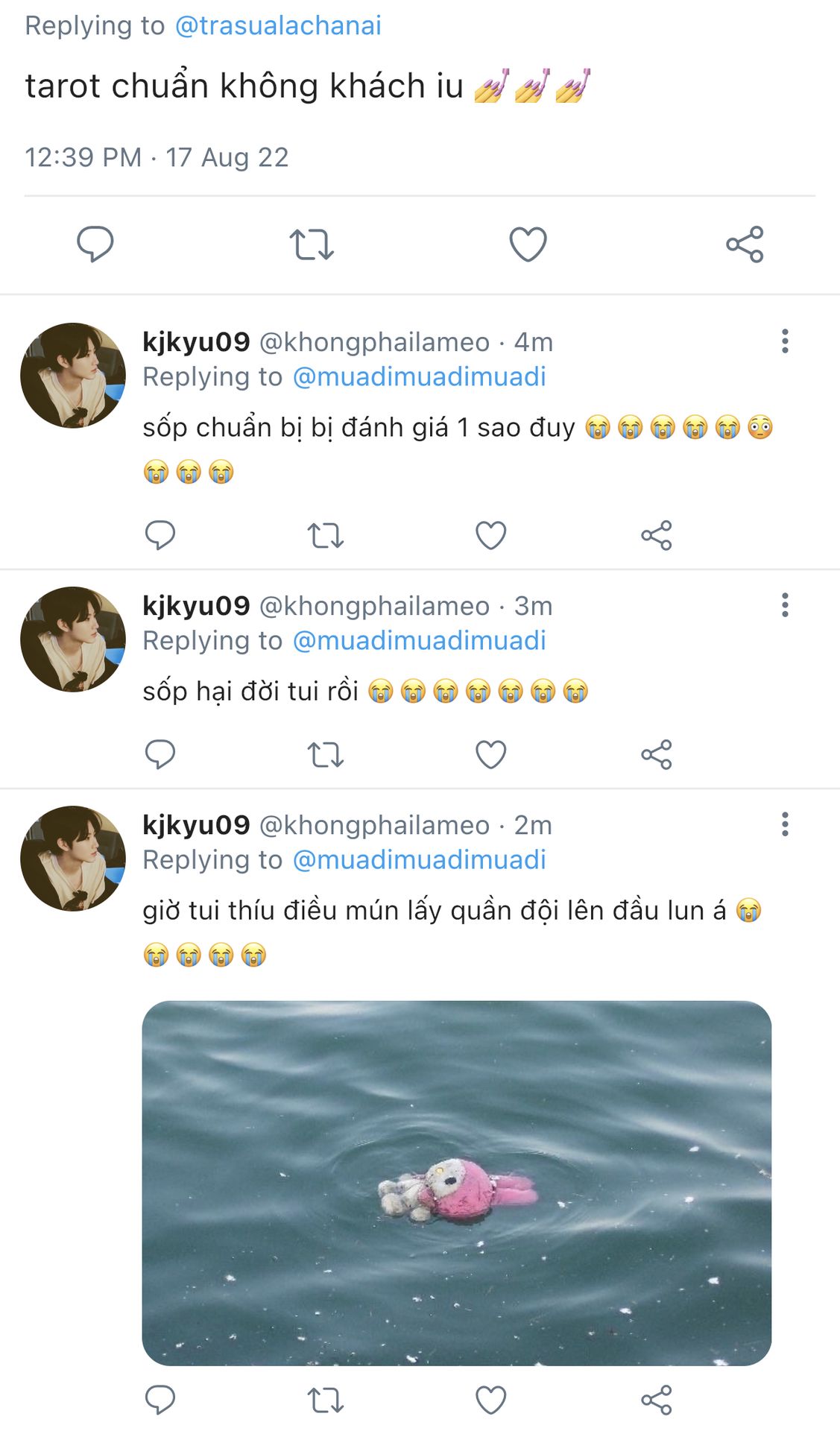Like the 'sốp hại đời tui rồi' reply
This screenshot has height=1431, width=840.
click(x=490, y=754)
